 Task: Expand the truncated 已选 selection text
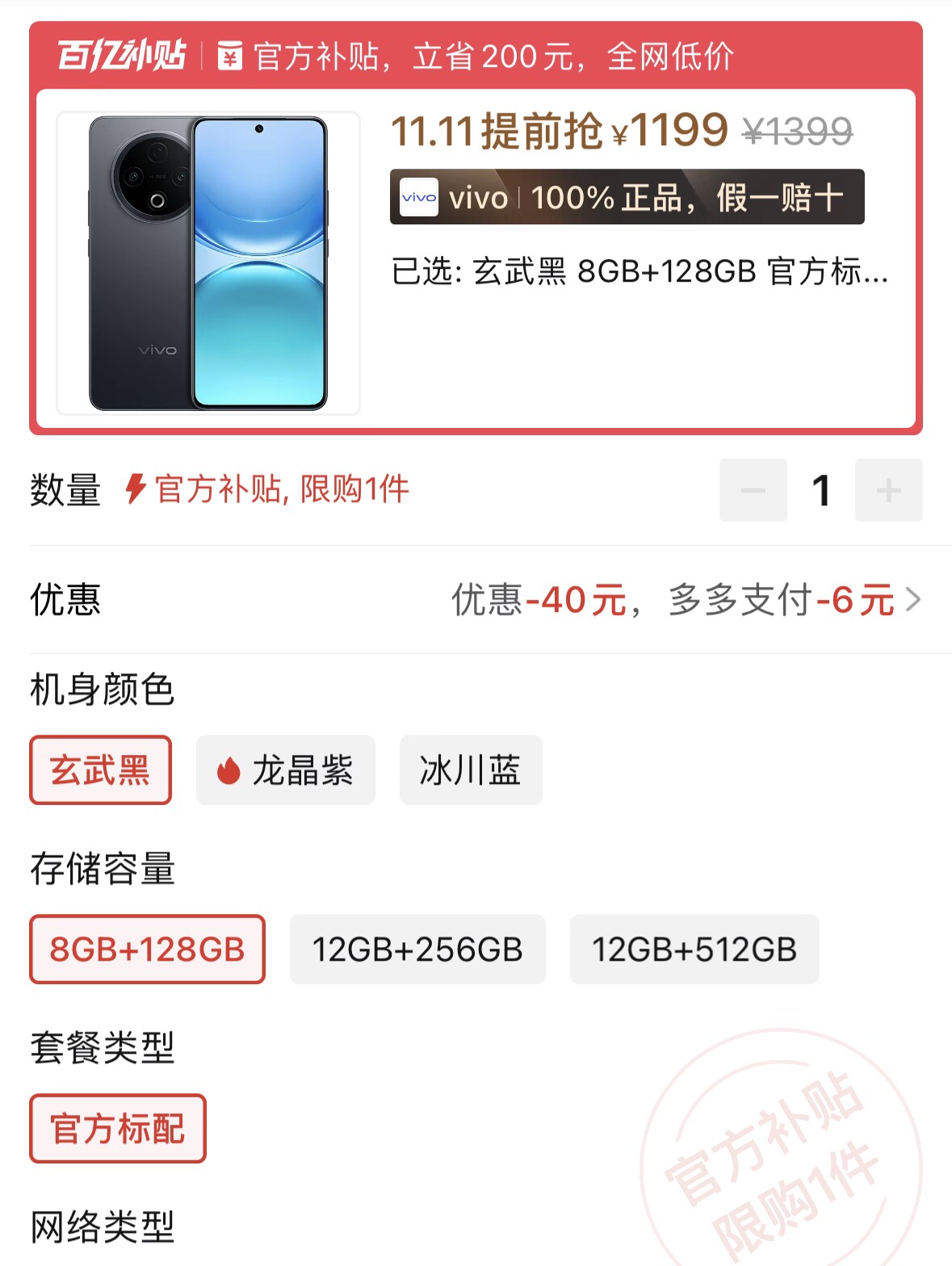click(638, 275)
